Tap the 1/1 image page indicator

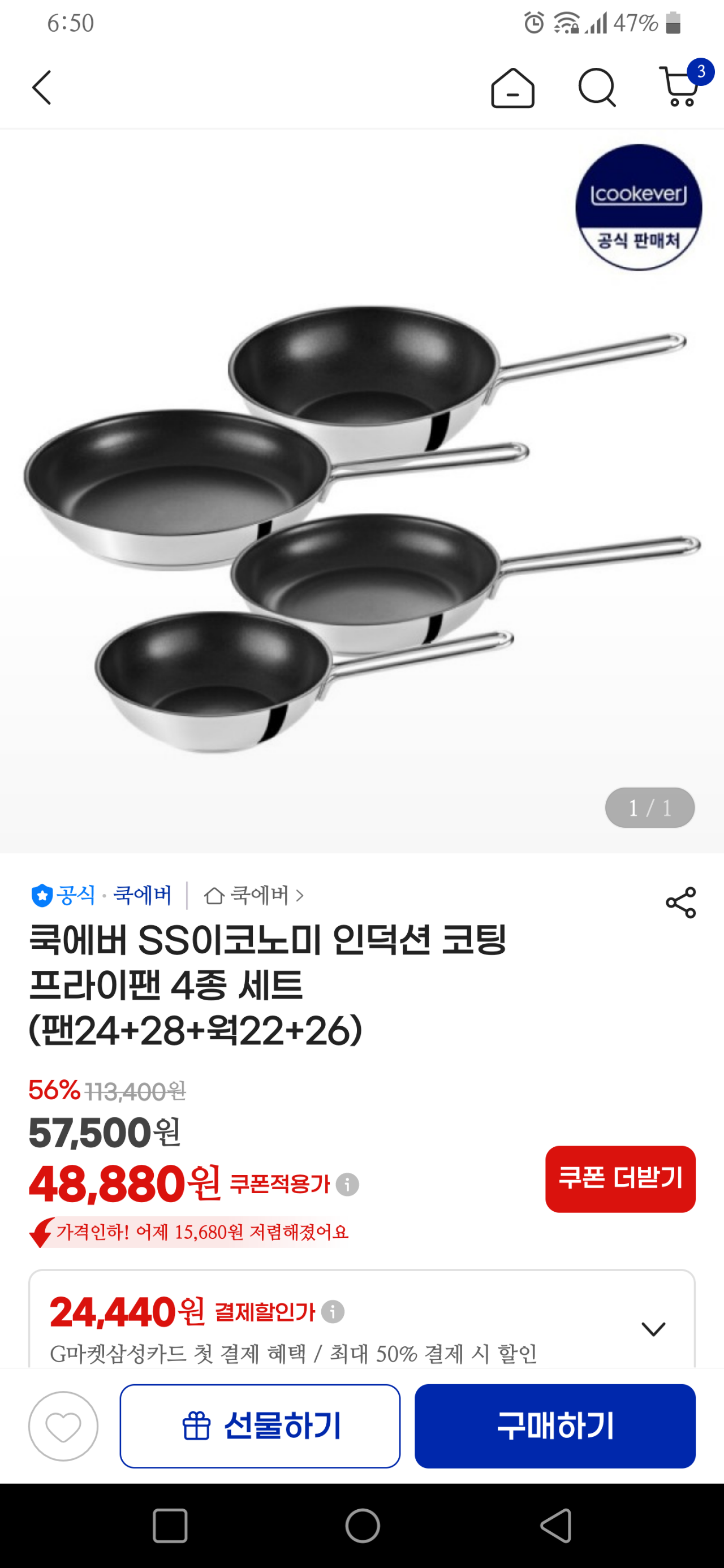coord(649,807)
